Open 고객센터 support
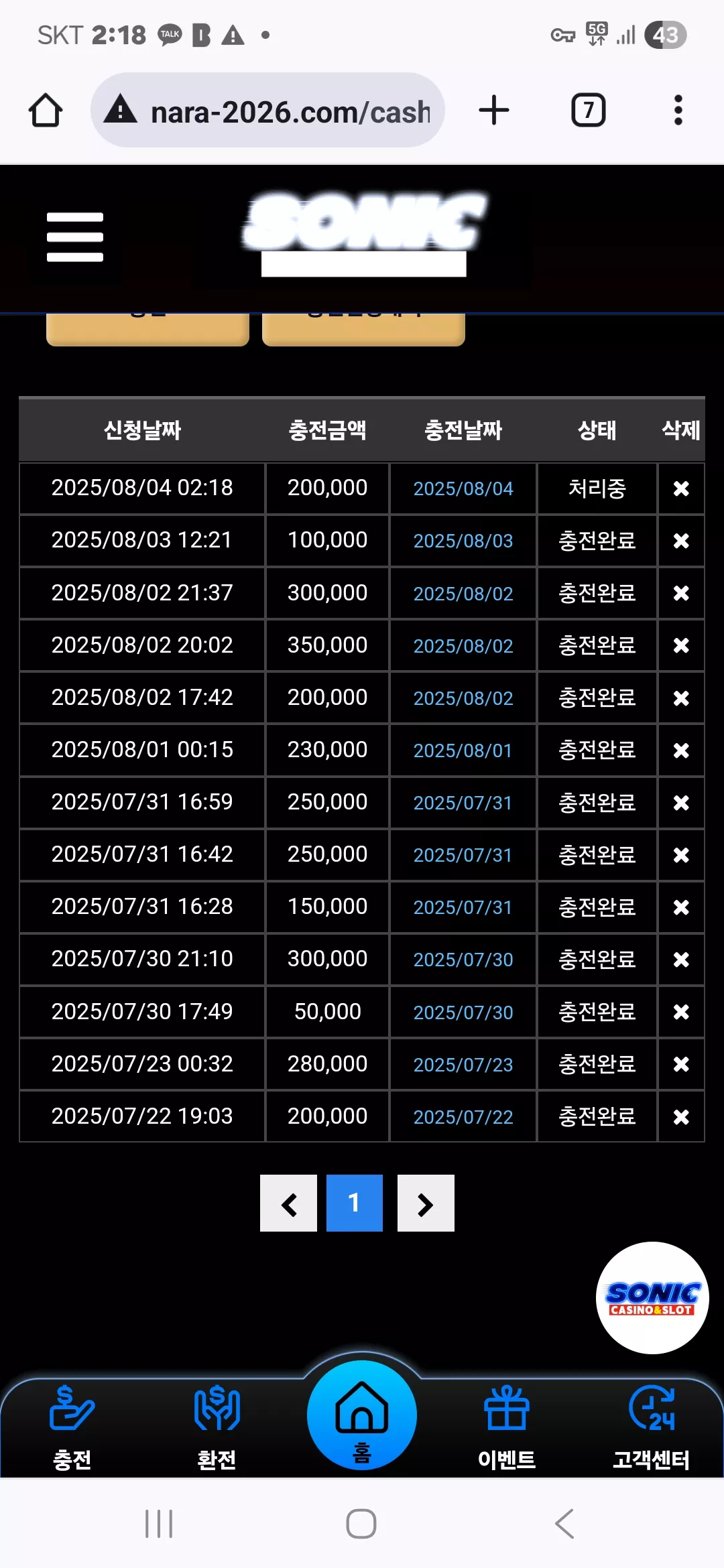The height and width of the screenshot is (1568, 724). [652, 1427]
